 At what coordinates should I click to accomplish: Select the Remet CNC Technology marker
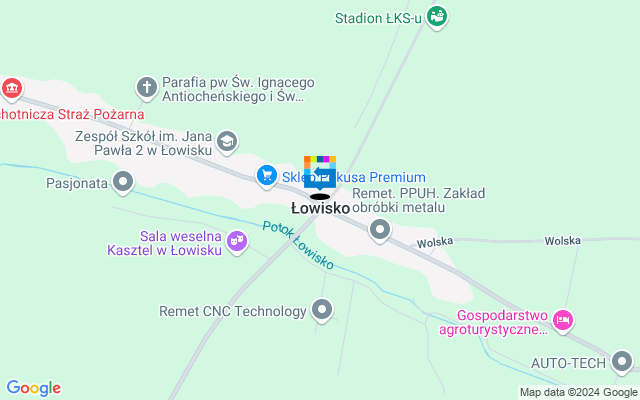coord(322,310)
